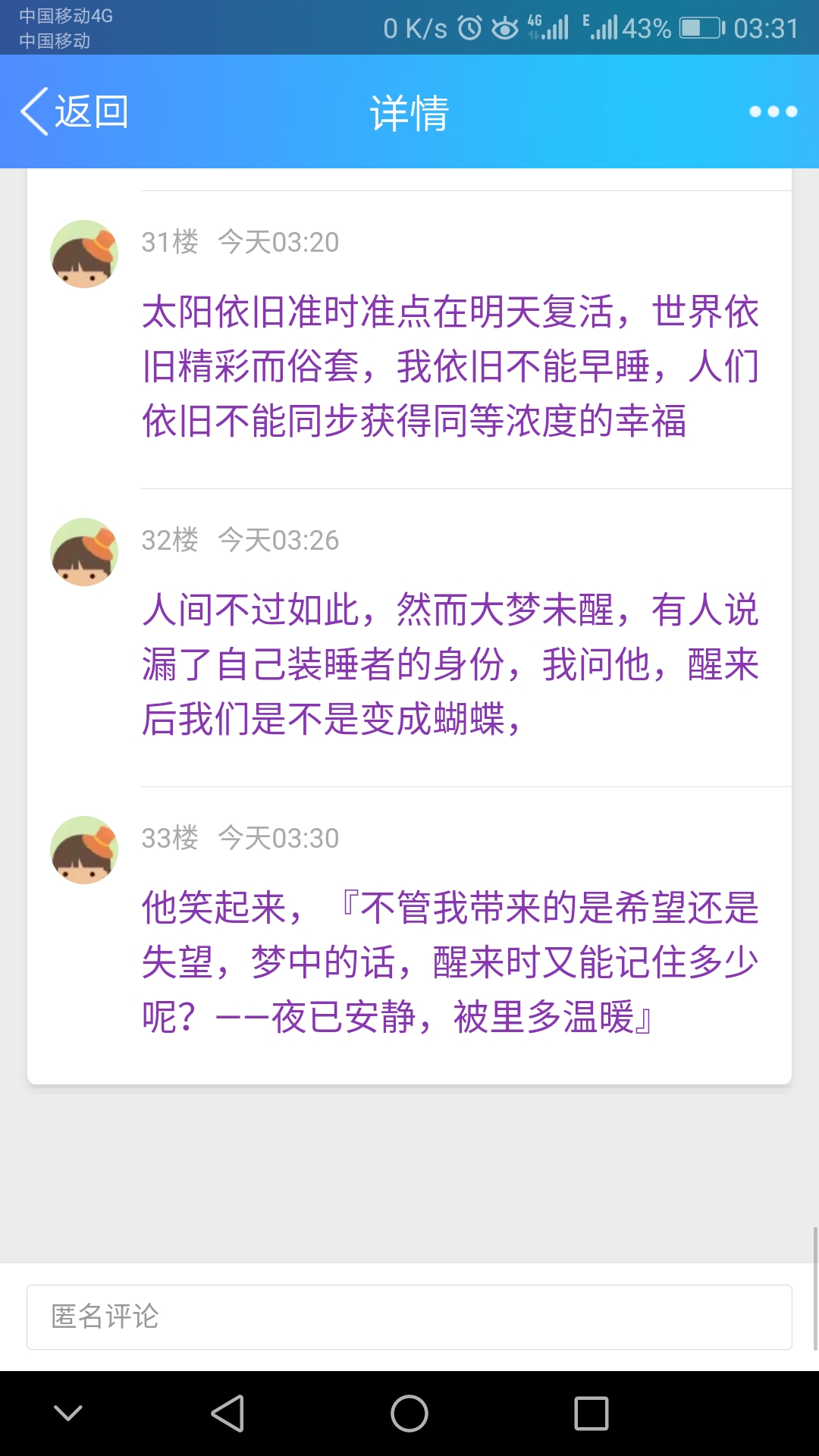
Task: Select the 31楼 comment posted at 03:20
Action: (x=450, y=366)
